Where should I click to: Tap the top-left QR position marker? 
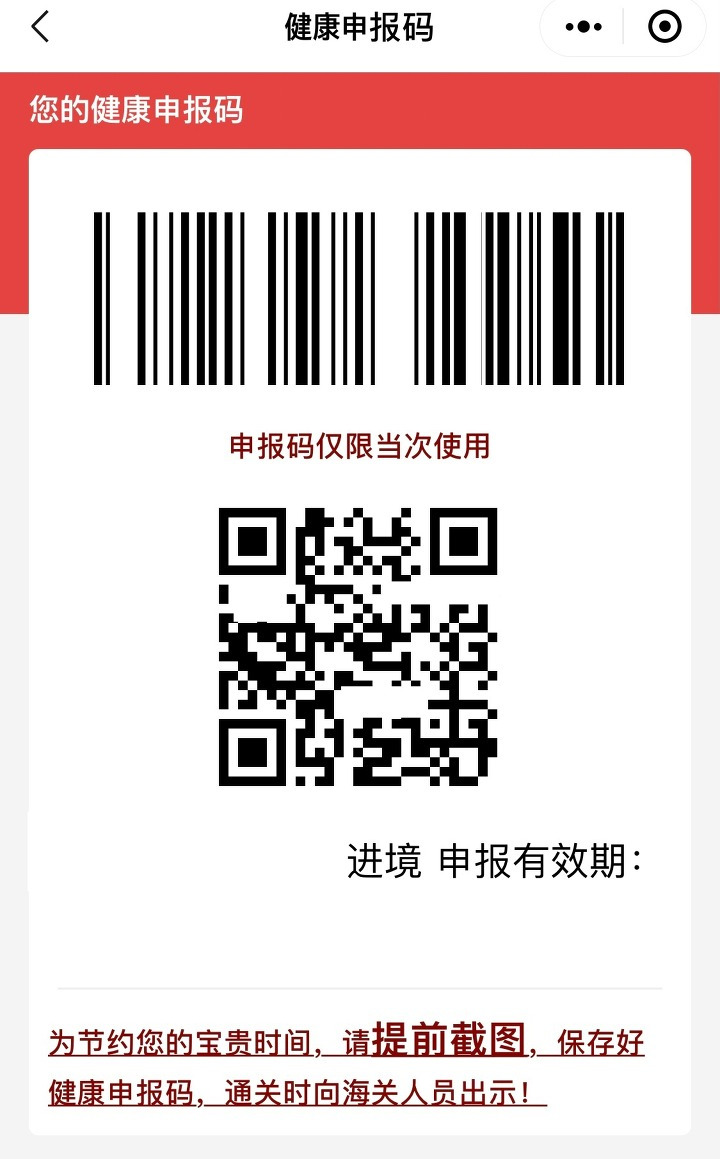click(255, 543)
